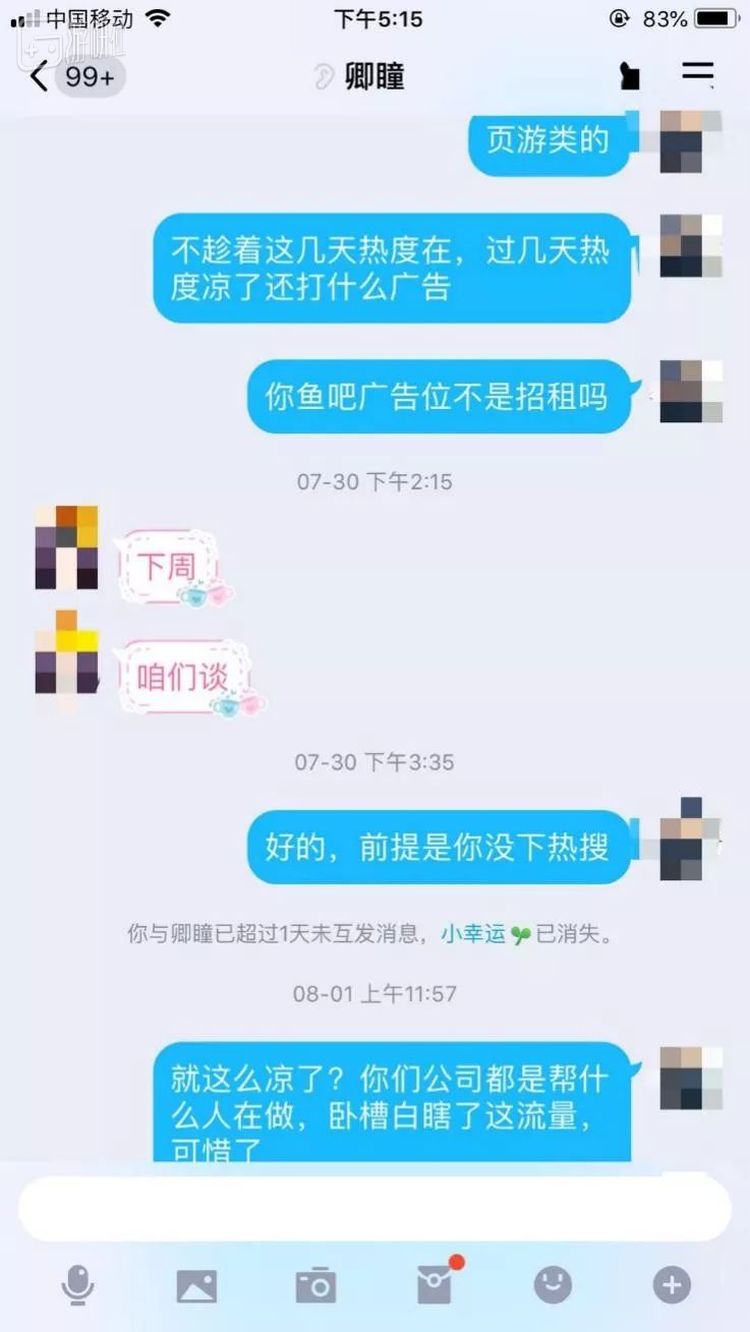Expand more options with plus icon

click(672, 1284)
